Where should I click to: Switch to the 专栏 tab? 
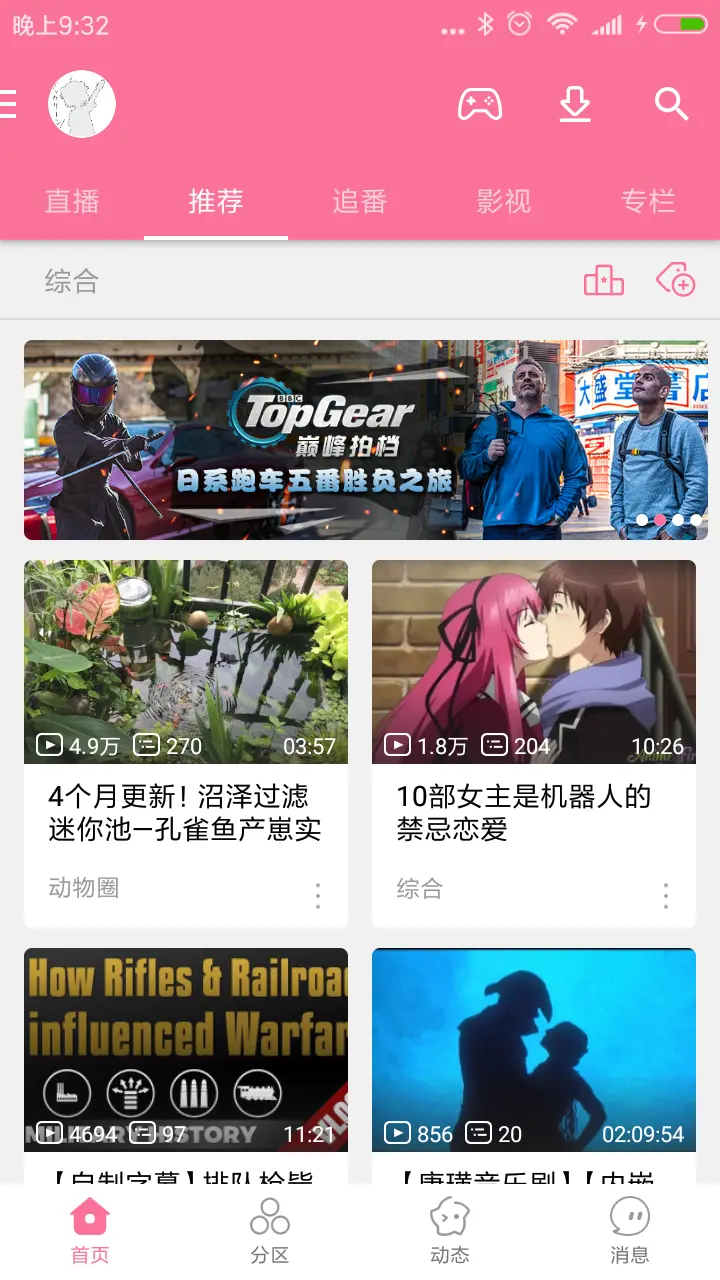point(648,201)
